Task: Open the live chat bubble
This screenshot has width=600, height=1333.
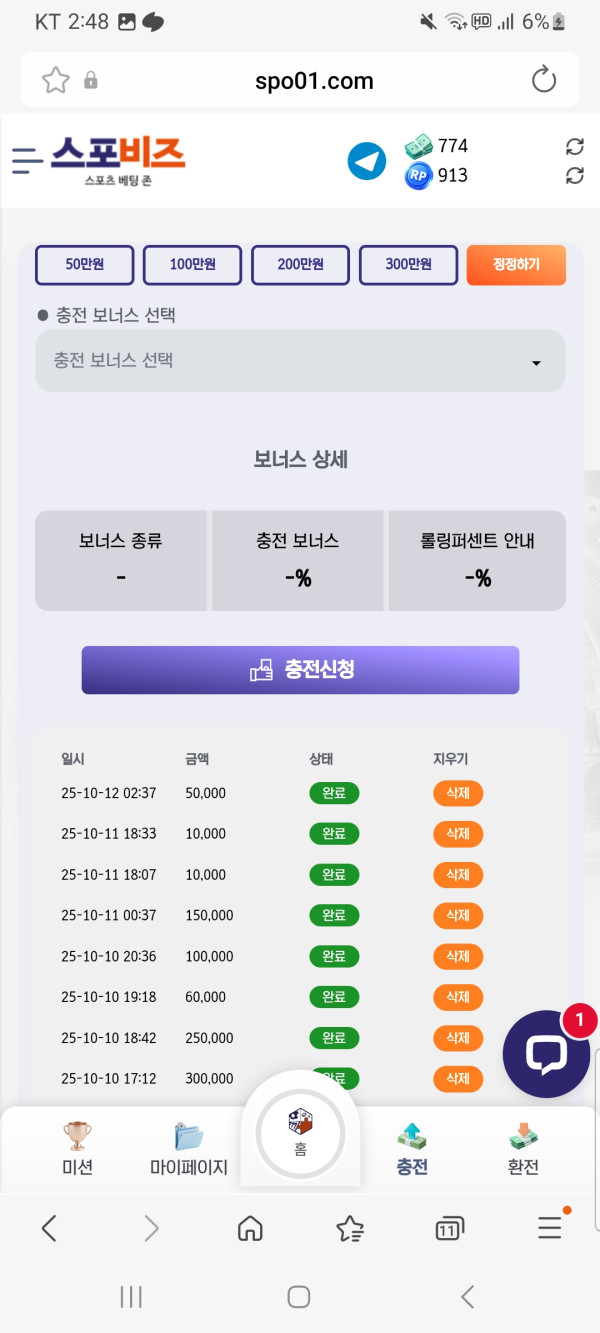Action: [546, 1054]
